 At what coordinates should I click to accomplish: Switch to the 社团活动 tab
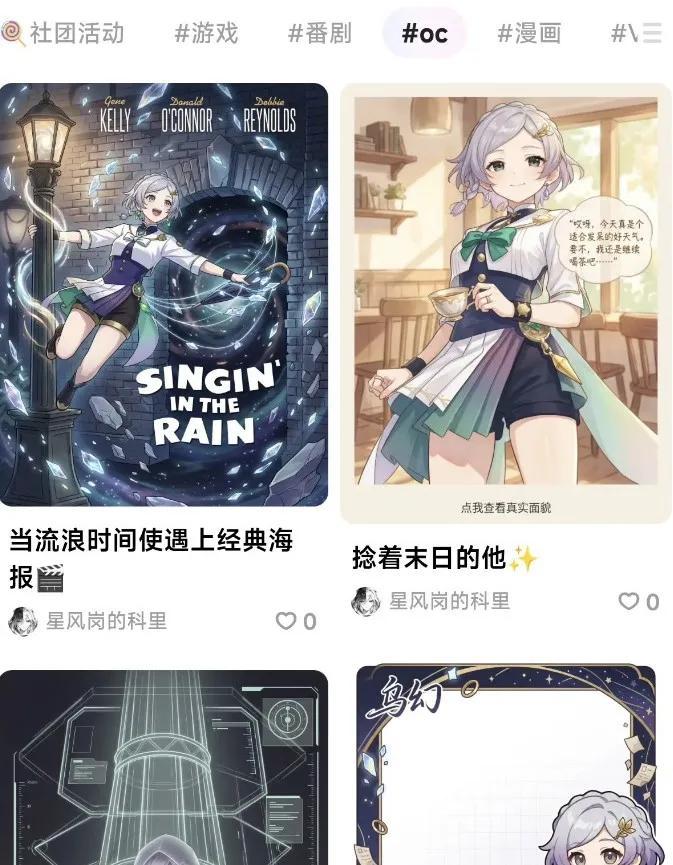[66, 33]
